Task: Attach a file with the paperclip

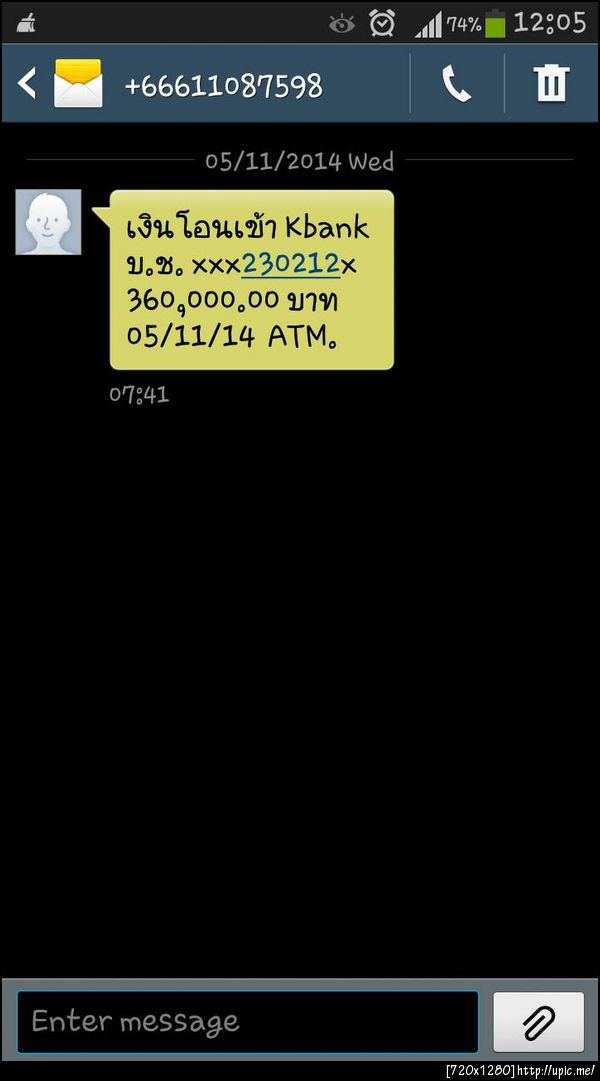Action: (538, 1021)
